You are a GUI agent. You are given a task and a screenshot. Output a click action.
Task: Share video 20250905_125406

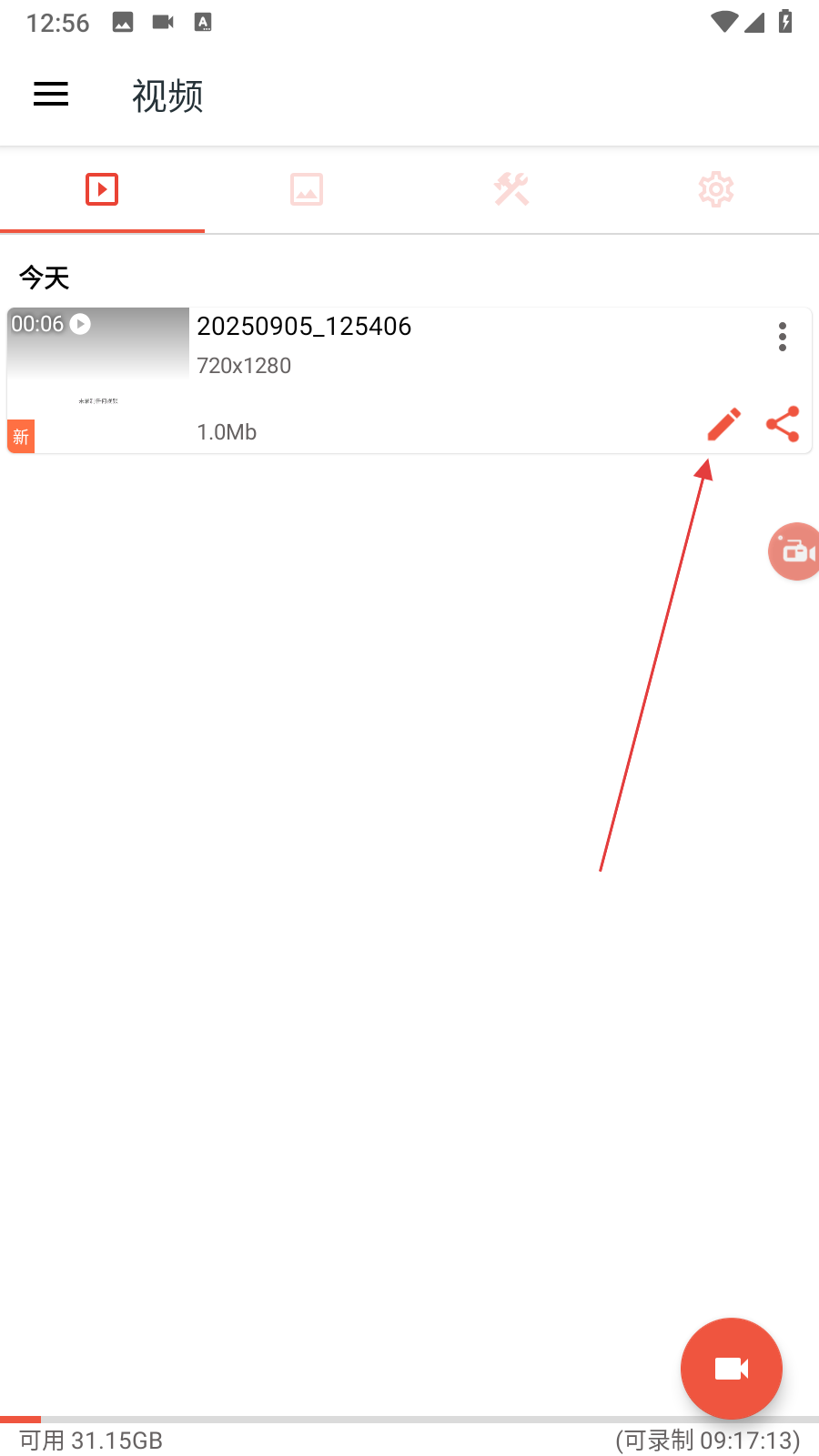pos(783,424)
